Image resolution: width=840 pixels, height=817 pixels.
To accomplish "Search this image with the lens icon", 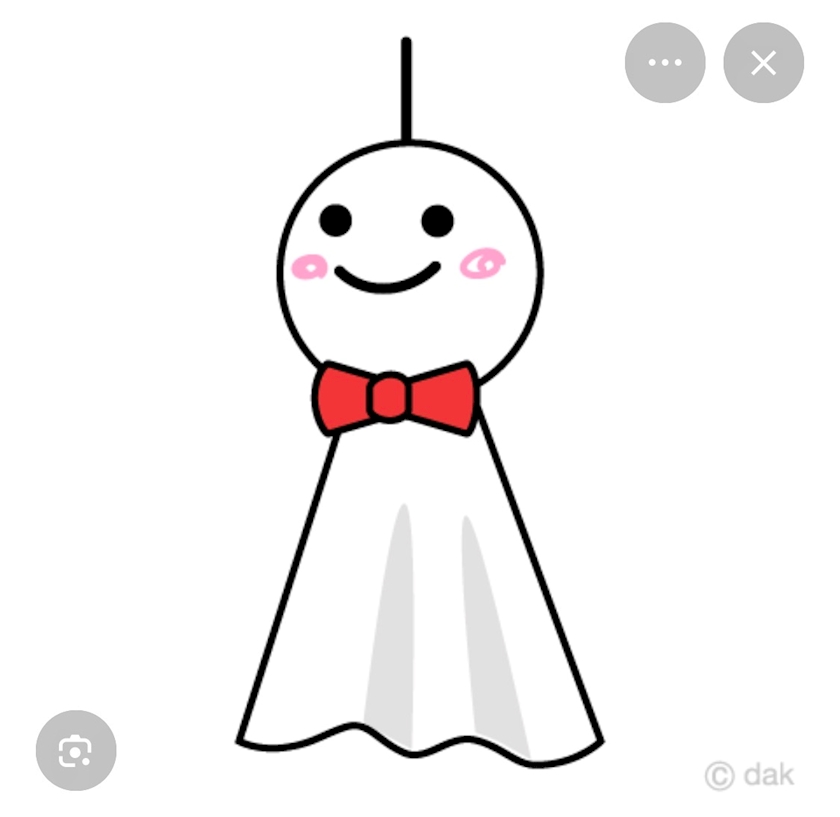I will pyautogui.click(x=76, y=750).
